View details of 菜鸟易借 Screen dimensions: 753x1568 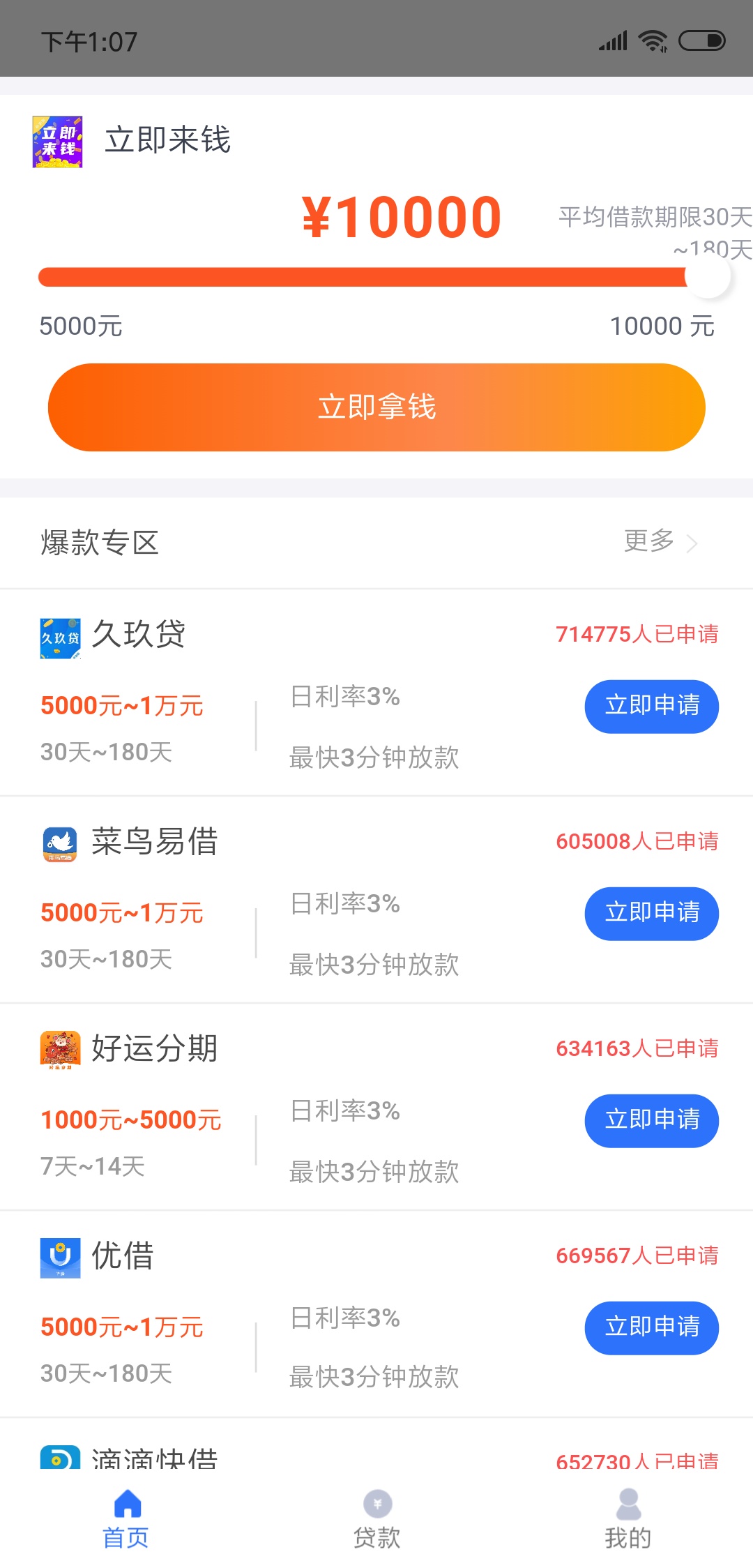pyautogui.click(x=376, y=900)
